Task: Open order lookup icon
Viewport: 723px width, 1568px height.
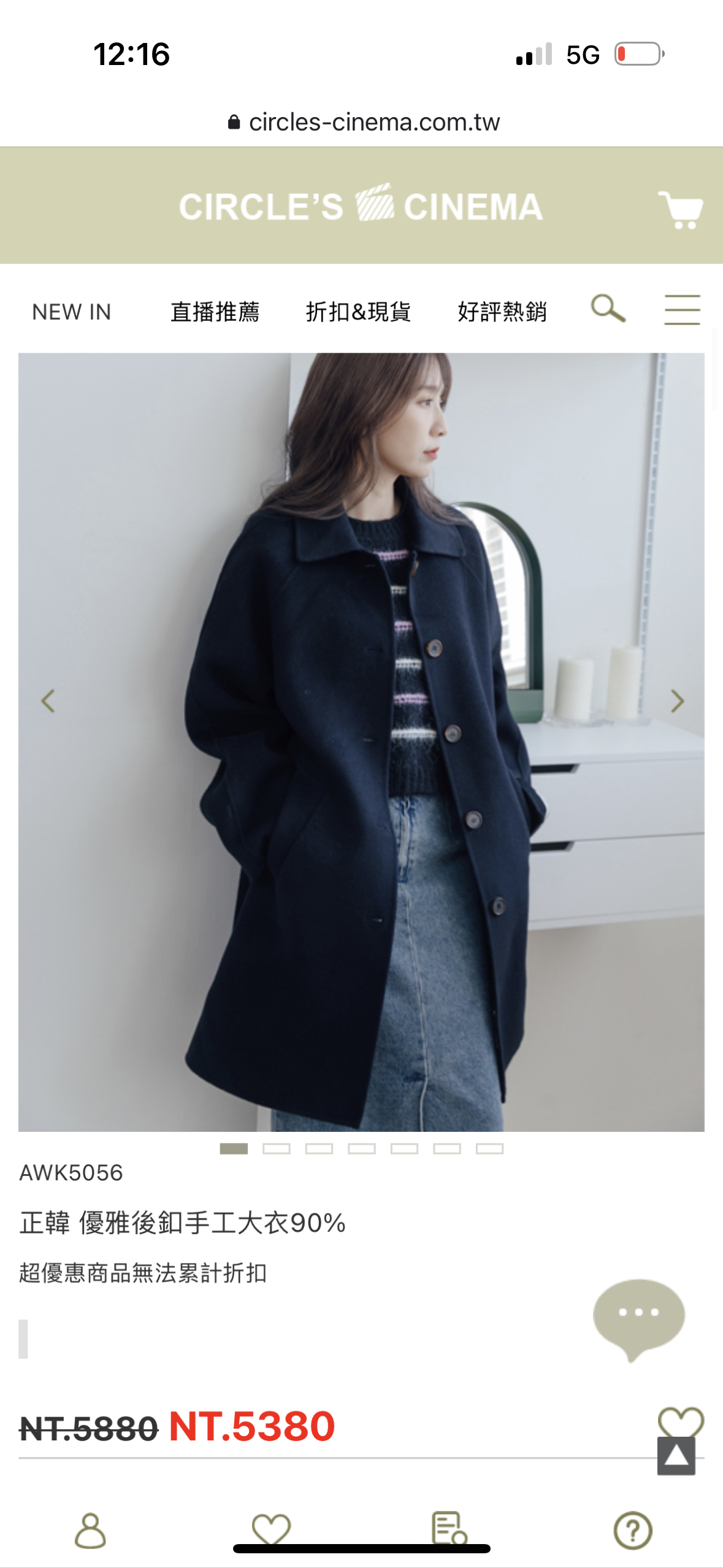Action: (449, 1528)
